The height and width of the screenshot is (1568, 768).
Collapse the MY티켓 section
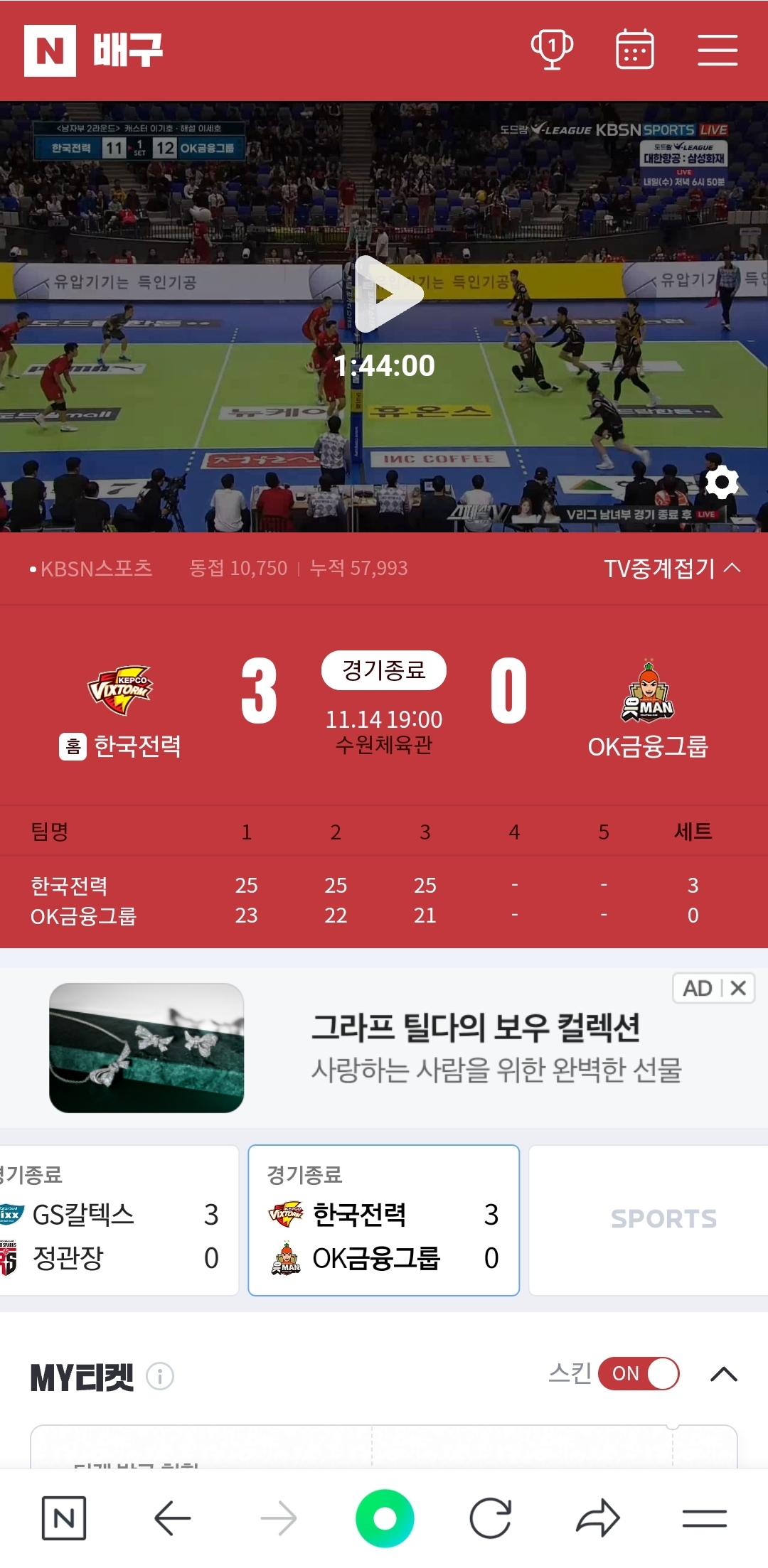click(x=723, y=1374)
